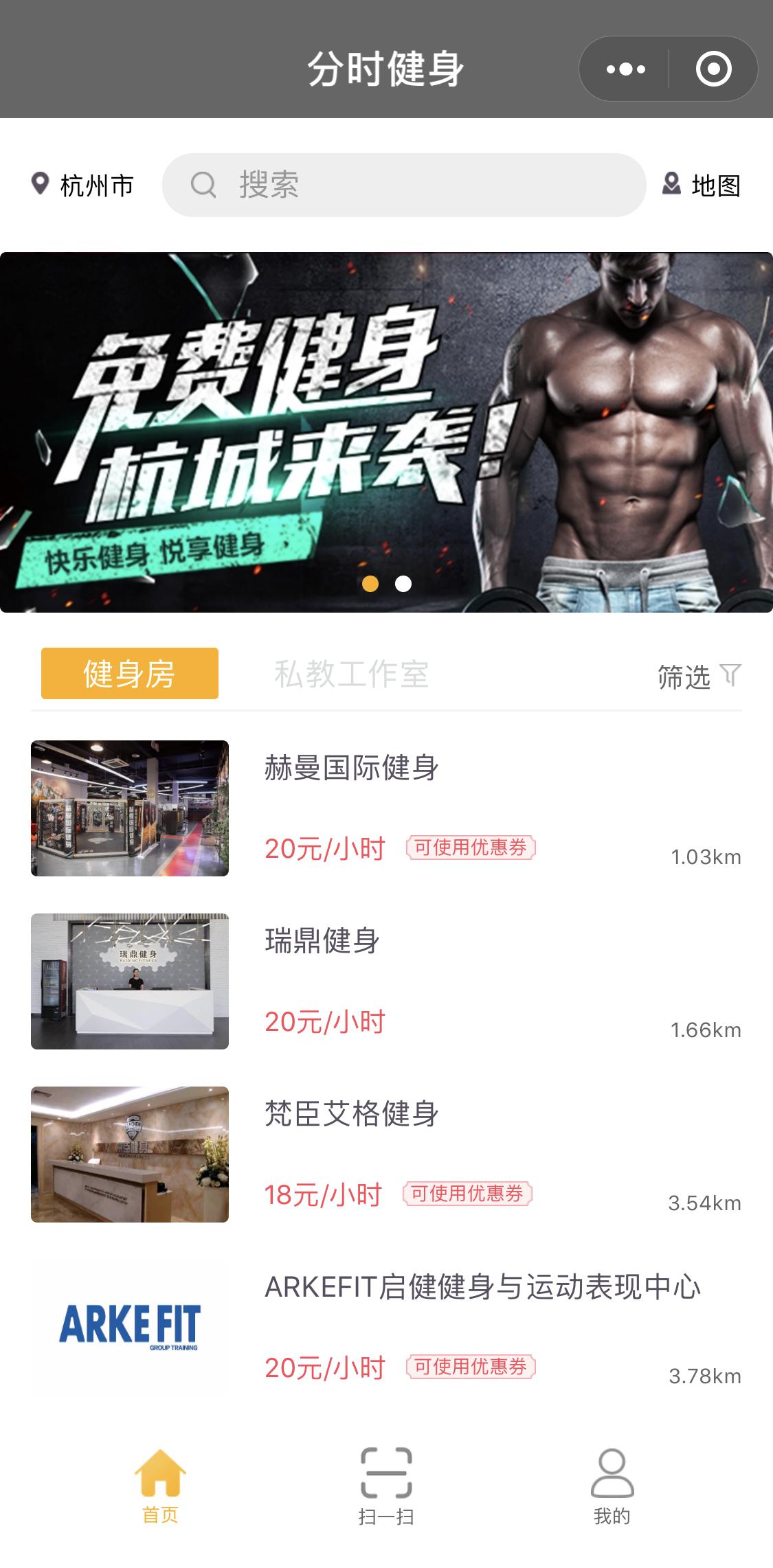Switch to the 私教工作室 tab

pos(351,674)
